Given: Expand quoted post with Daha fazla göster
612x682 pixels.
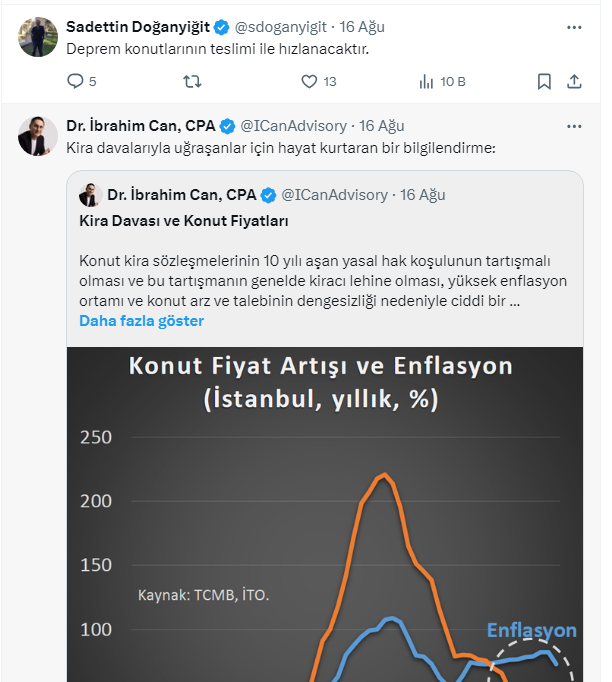Looking at the screenshot, I should (x=141, y=321).
